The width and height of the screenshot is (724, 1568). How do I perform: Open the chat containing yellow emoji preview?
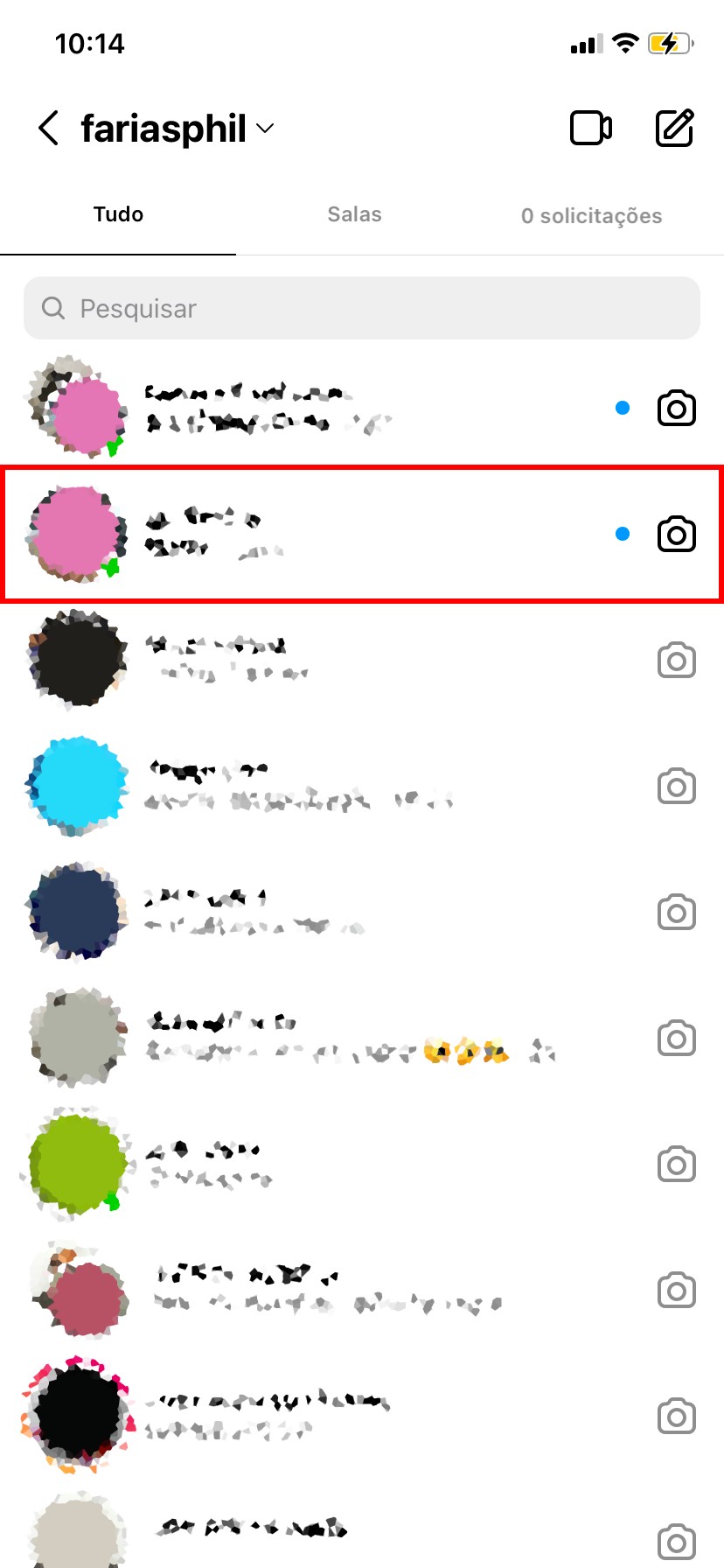(x=350, y=1038)
